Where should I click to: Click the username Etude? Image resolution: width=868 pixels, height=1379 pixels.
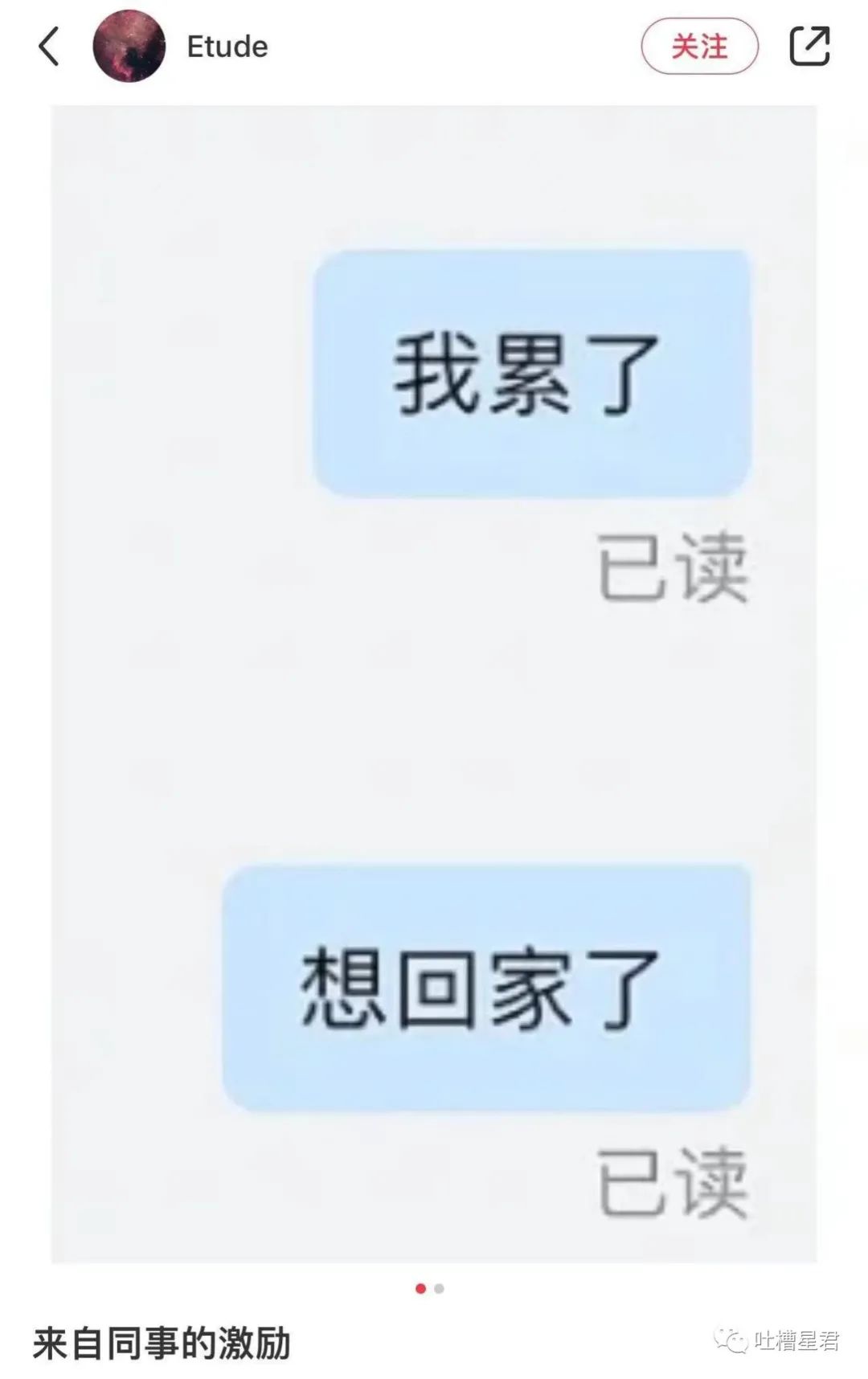coord(226,46)
